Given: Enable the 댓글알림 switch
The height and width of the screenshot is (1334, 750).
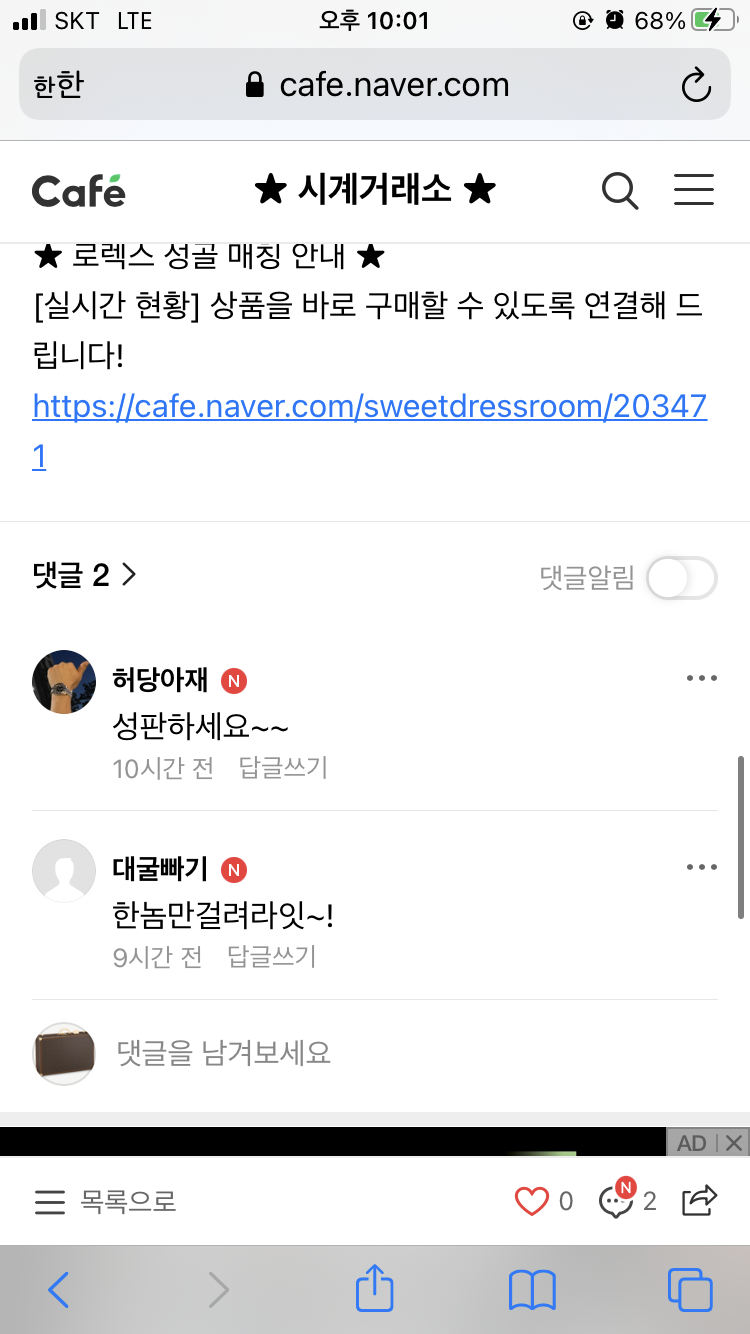Looking at the screenshot, I should click(x=681, y=577).
